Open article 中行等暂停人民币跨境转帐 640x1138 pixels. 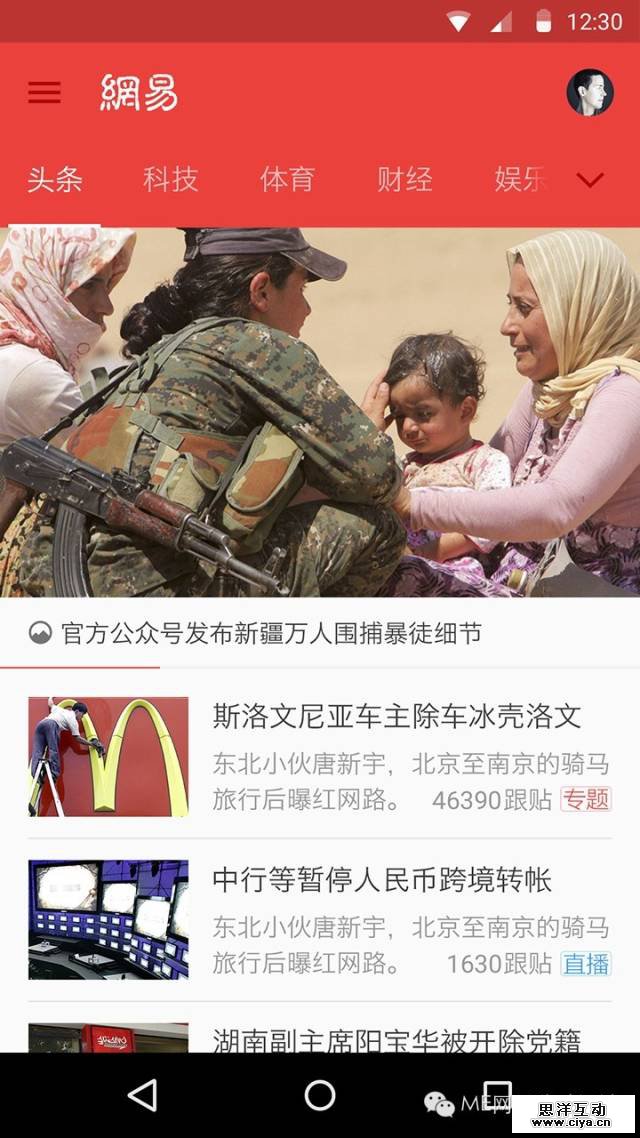[x=382, y=880]
